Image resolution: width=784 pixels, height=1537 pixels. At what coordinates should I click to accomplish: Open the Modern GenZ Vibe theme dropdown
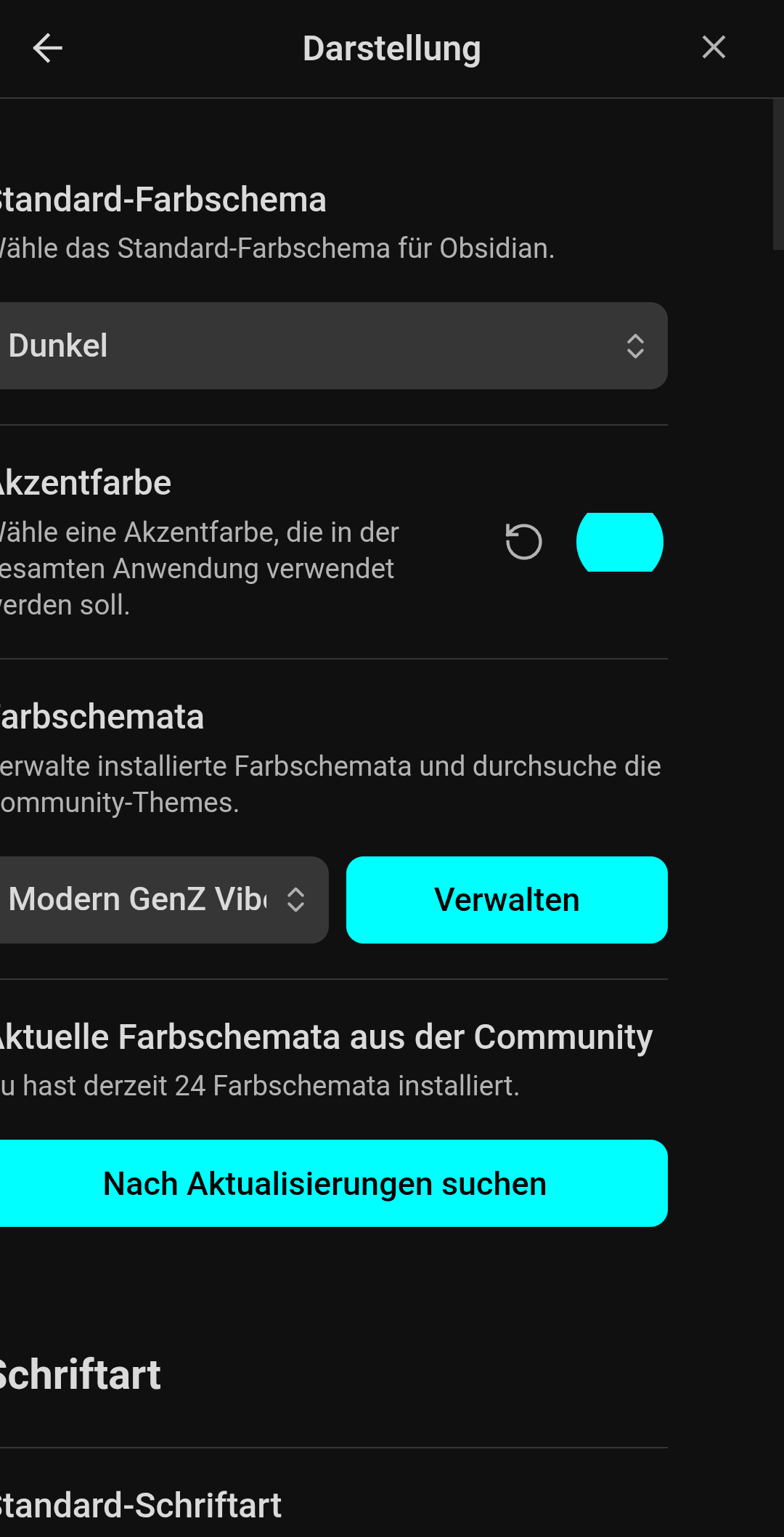click(x=160, y=900)
